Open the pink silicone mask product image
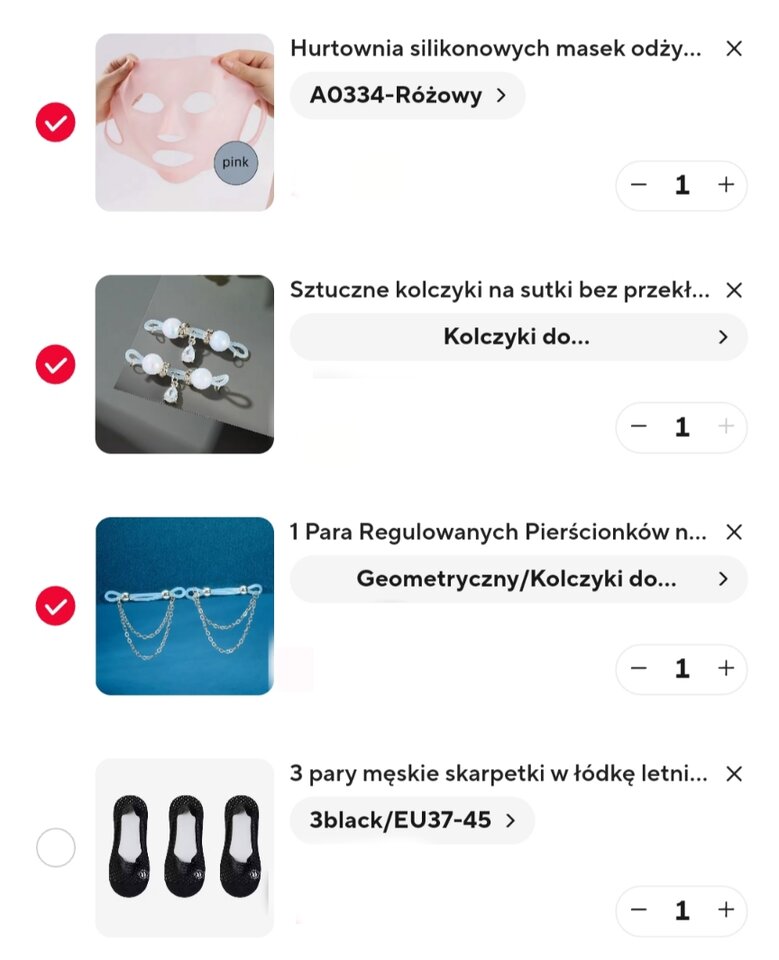The height and width of the screenshot is (960, 779). [x=184, y=122]
